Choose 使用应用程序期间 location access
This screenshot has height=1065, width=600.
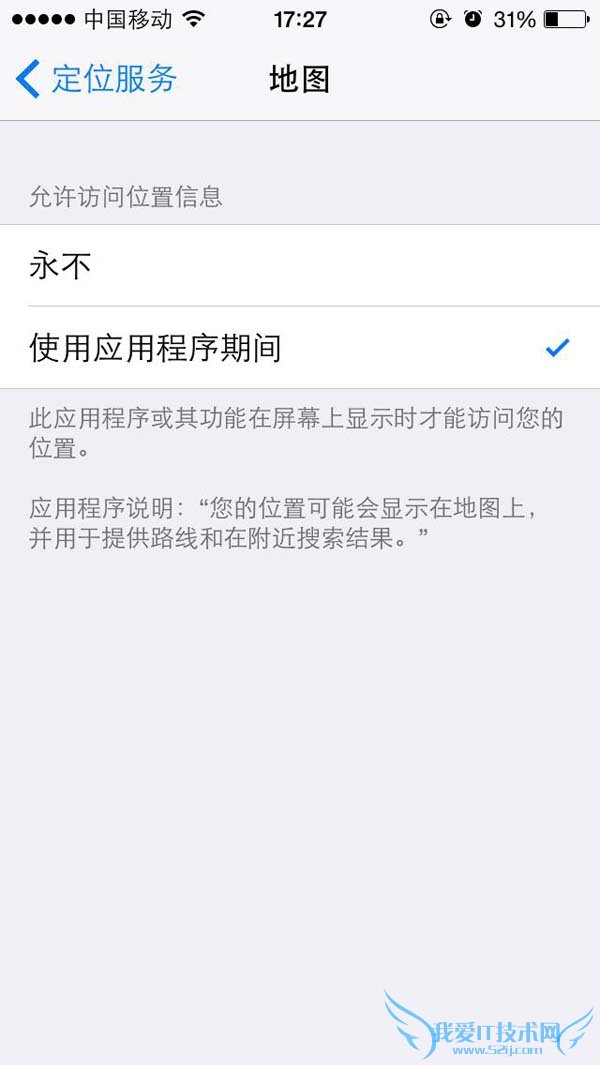(300, 348)
